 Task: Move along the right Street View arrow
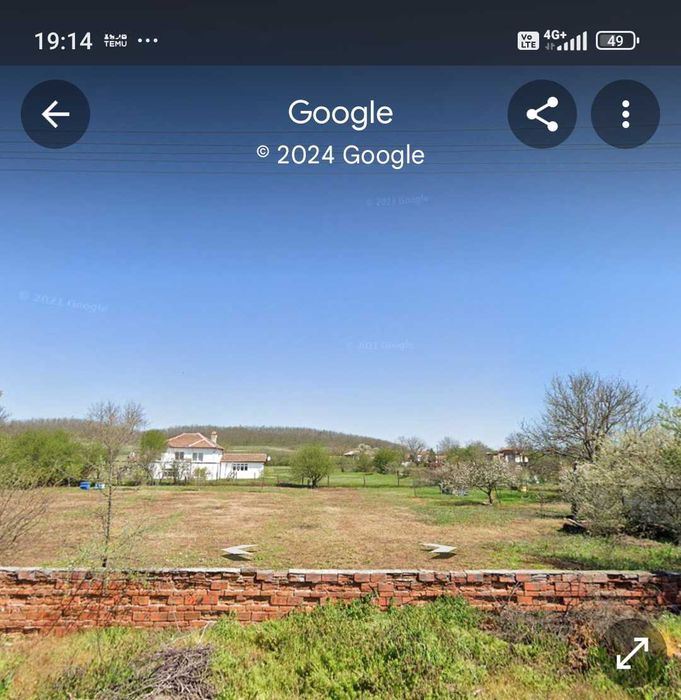pyautogui.click(x=439, y=549)
